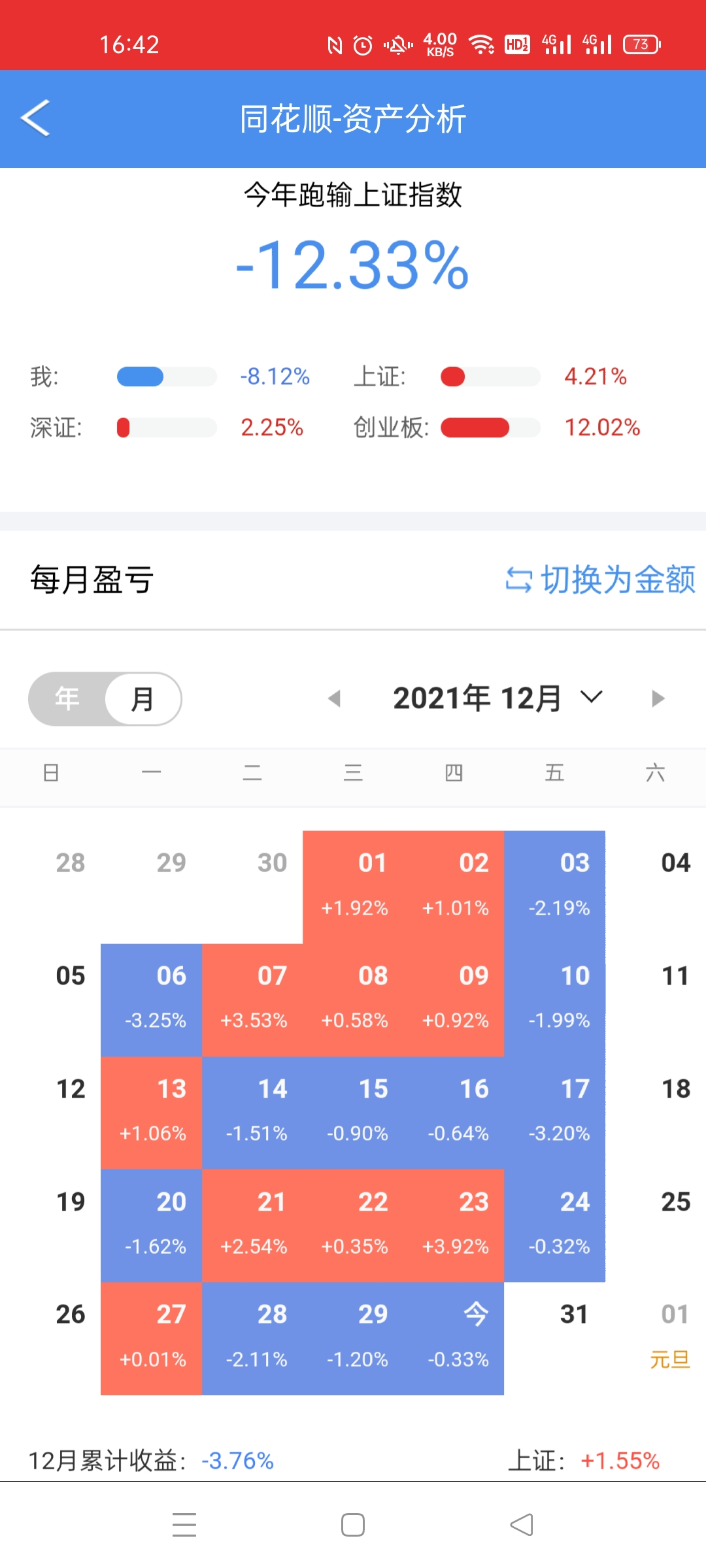This screenshot has width=706, height=1568.
Task: Select December 01 with +1.92%
Action: pyautogui.click(x=354, y=887)
